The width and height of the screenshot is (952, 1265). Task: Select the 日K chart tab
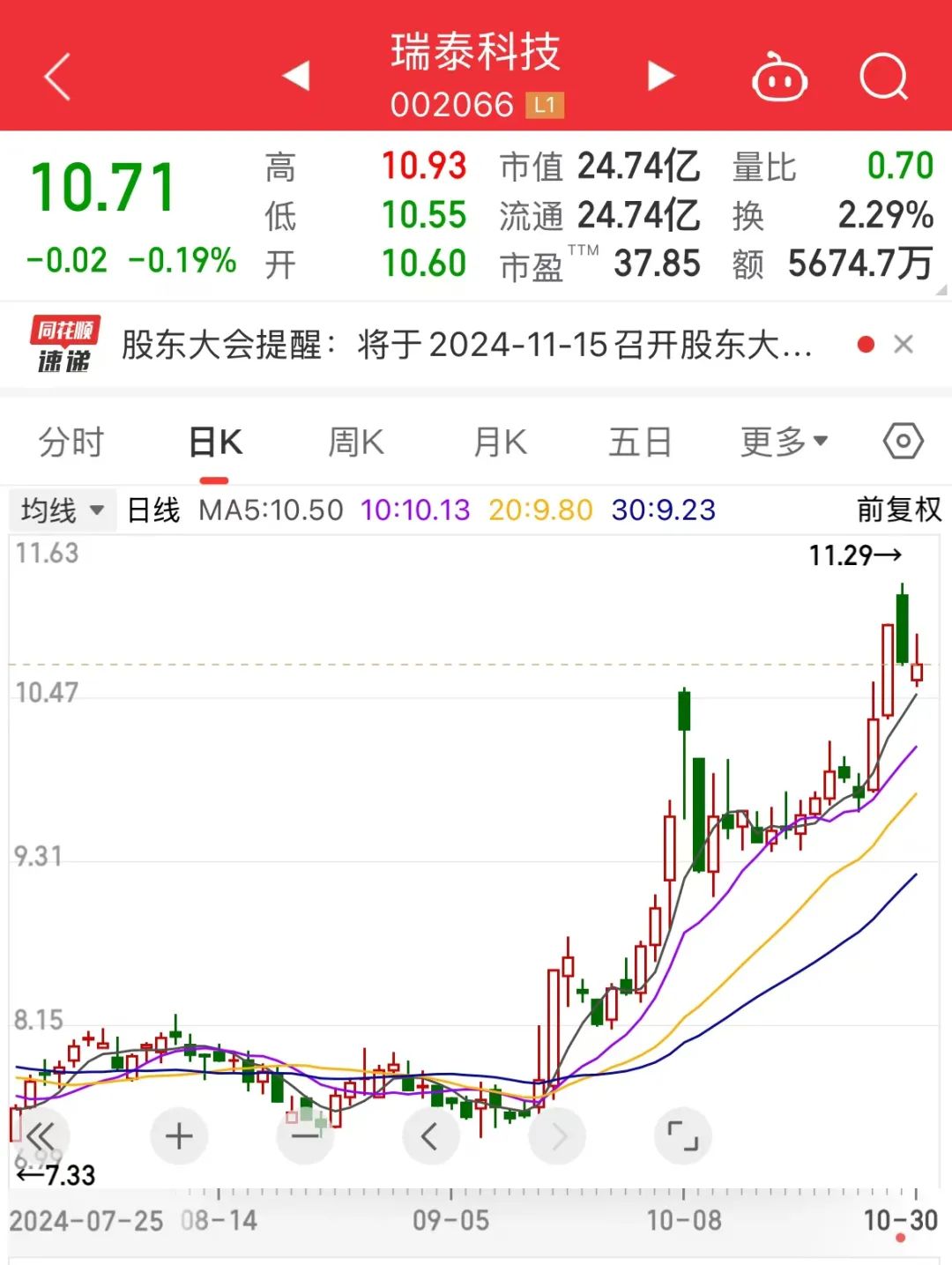pyautogui.click(x=215, y=442)
